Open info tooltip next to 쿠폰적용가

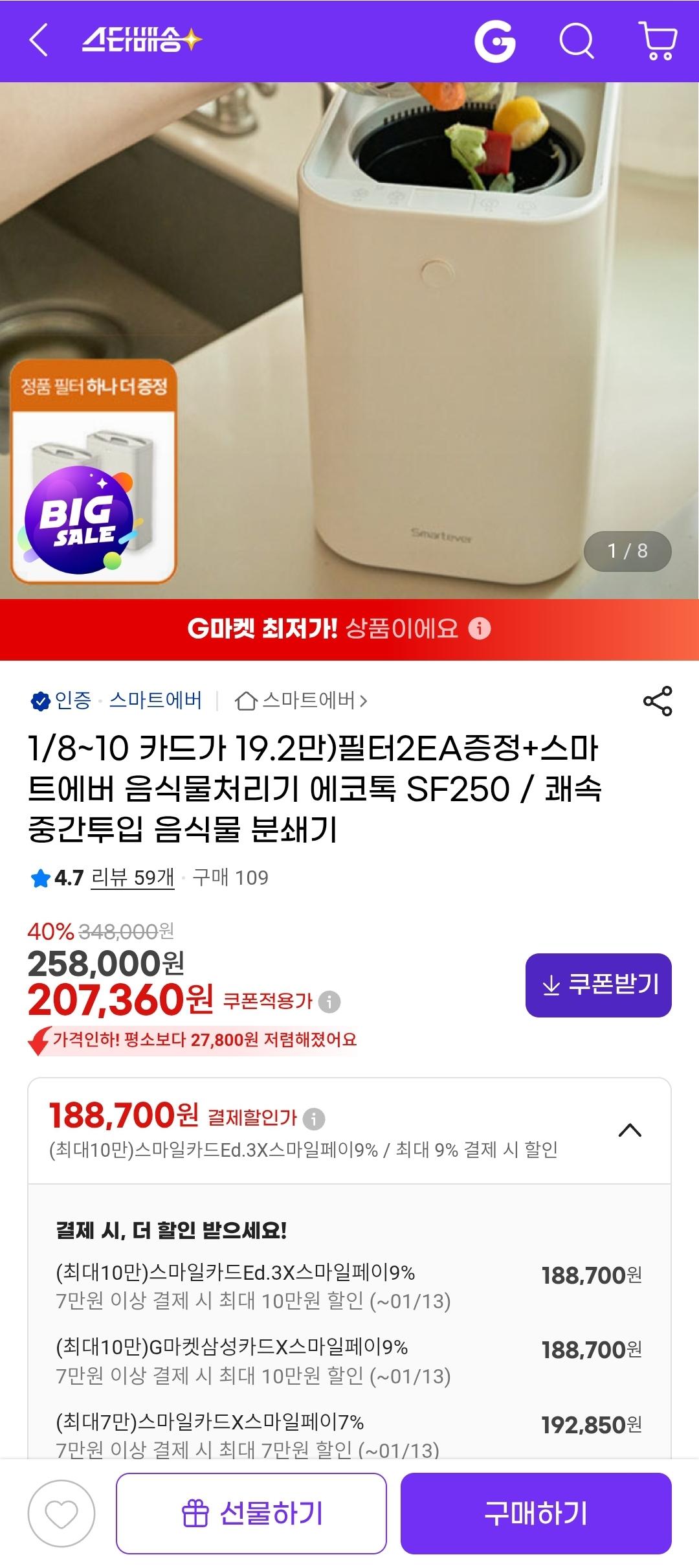click(x=329, y=1000)
